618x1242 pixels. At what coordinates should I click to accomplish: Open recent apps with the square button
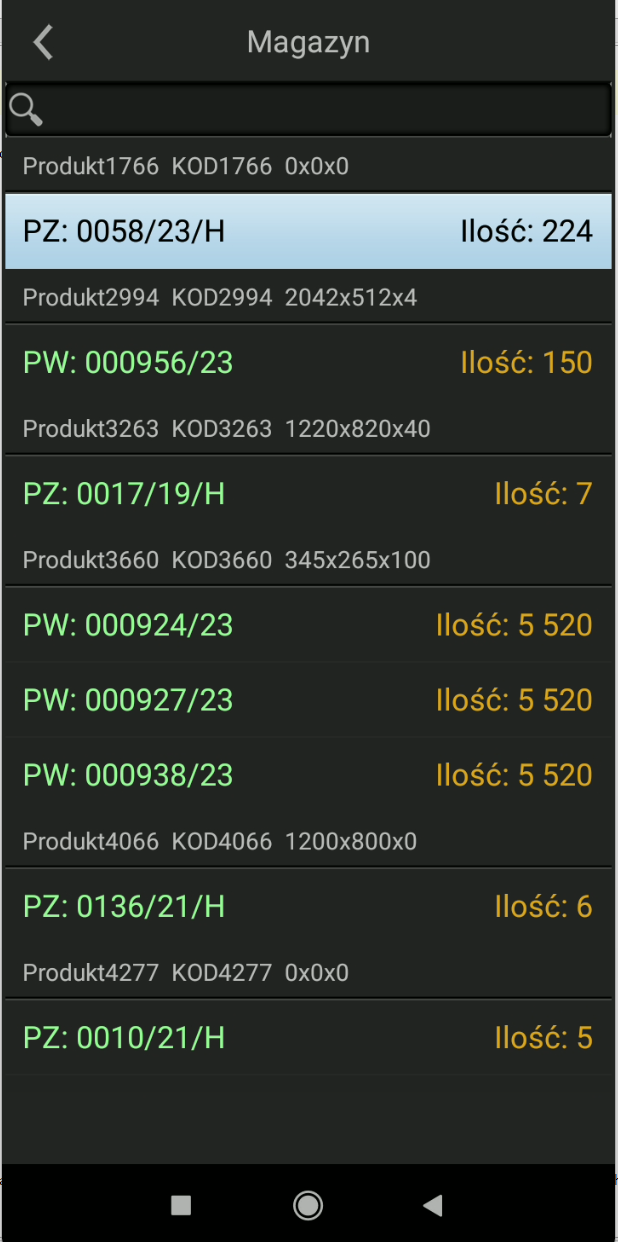coord(181,1205)
